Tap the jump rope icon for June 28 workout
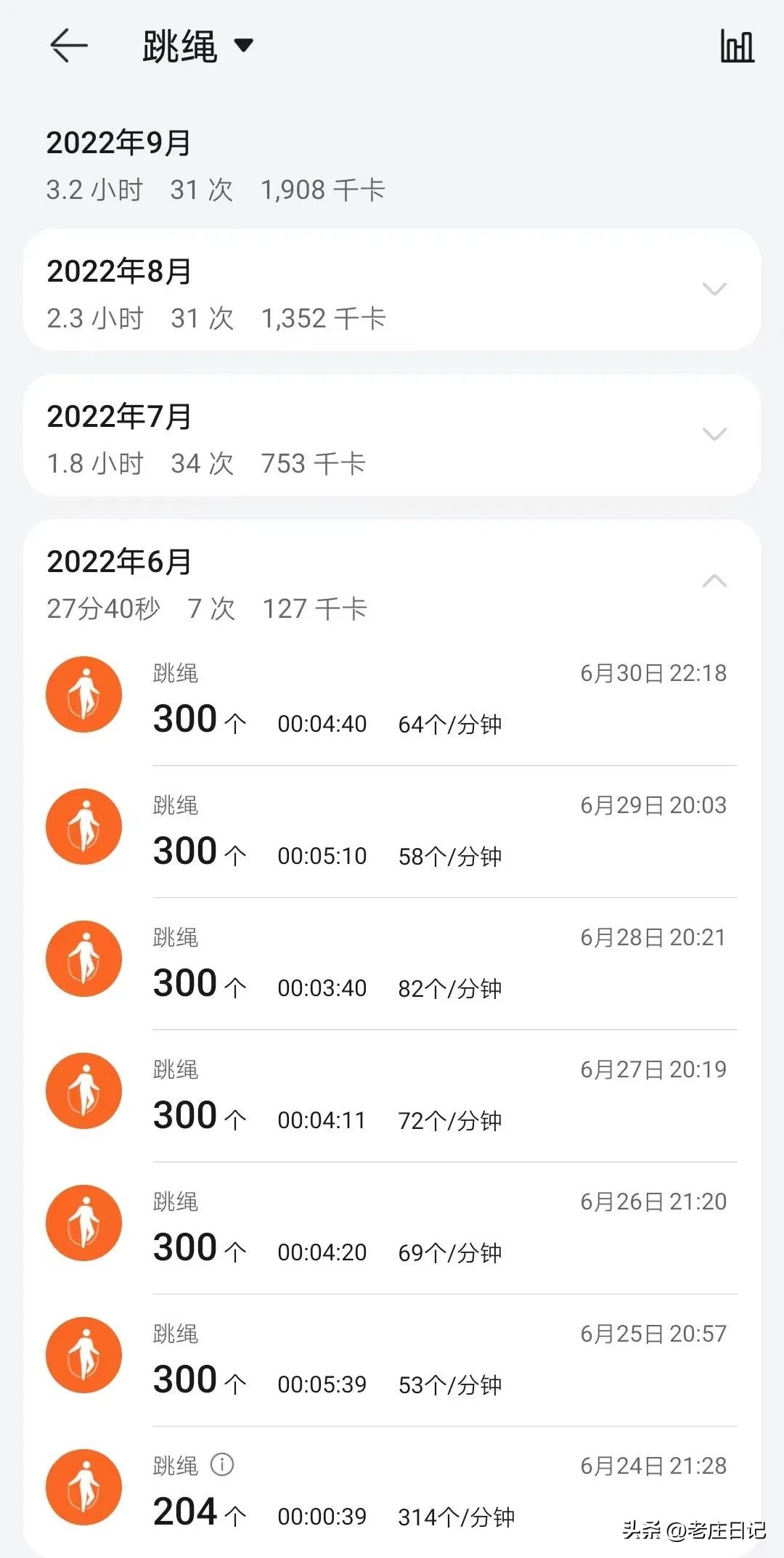This screenshot has width=784, height=1558. coord(83,959)
